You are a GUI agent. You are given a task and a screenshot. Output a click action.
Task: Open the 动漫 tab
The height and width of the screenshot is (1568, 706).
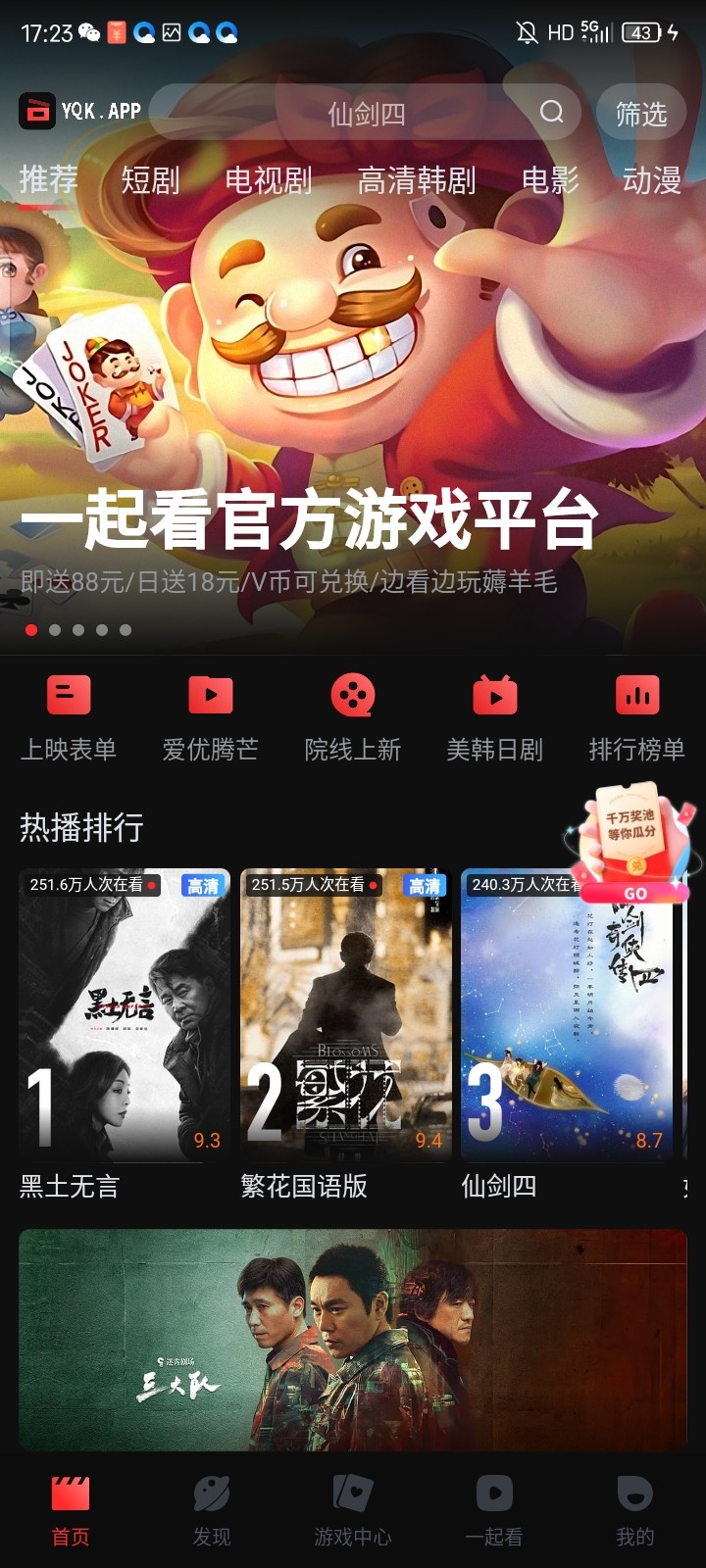click(651, 180)
